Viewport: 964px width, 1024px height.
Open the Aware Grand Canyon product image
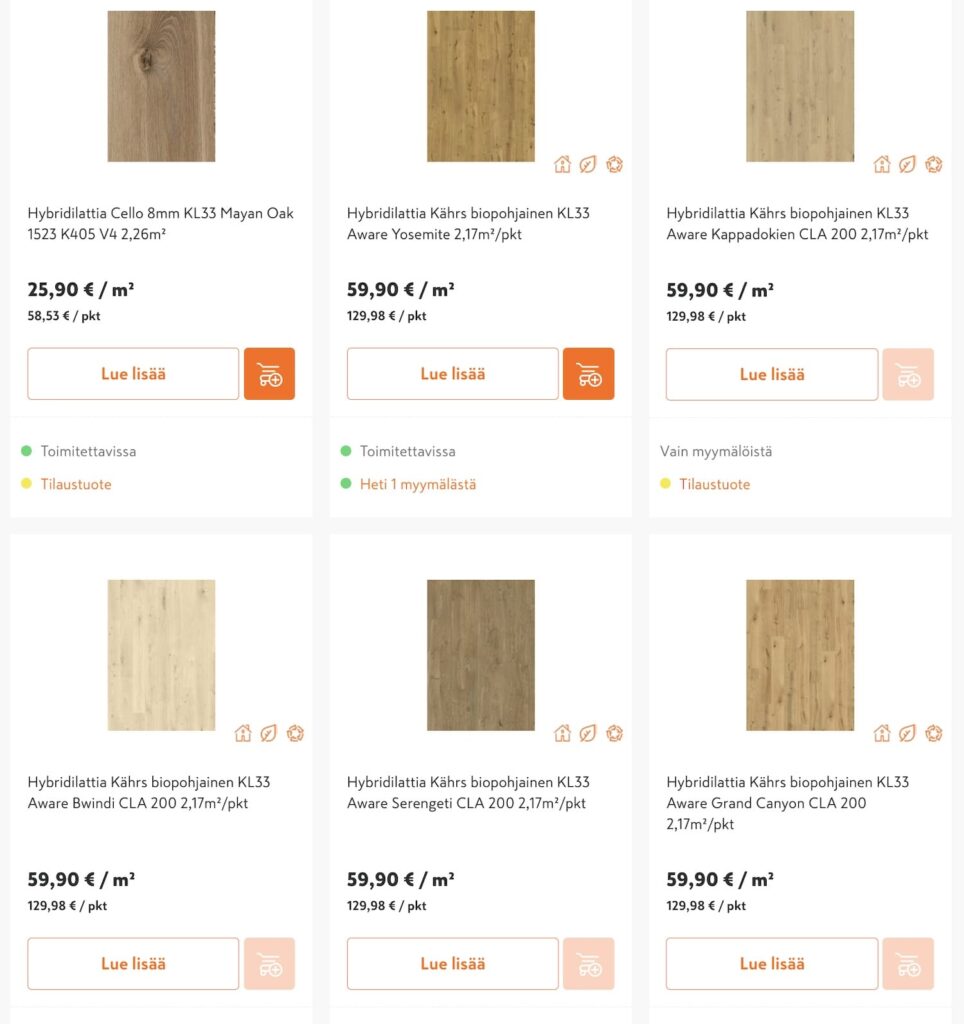coord(800,655)
